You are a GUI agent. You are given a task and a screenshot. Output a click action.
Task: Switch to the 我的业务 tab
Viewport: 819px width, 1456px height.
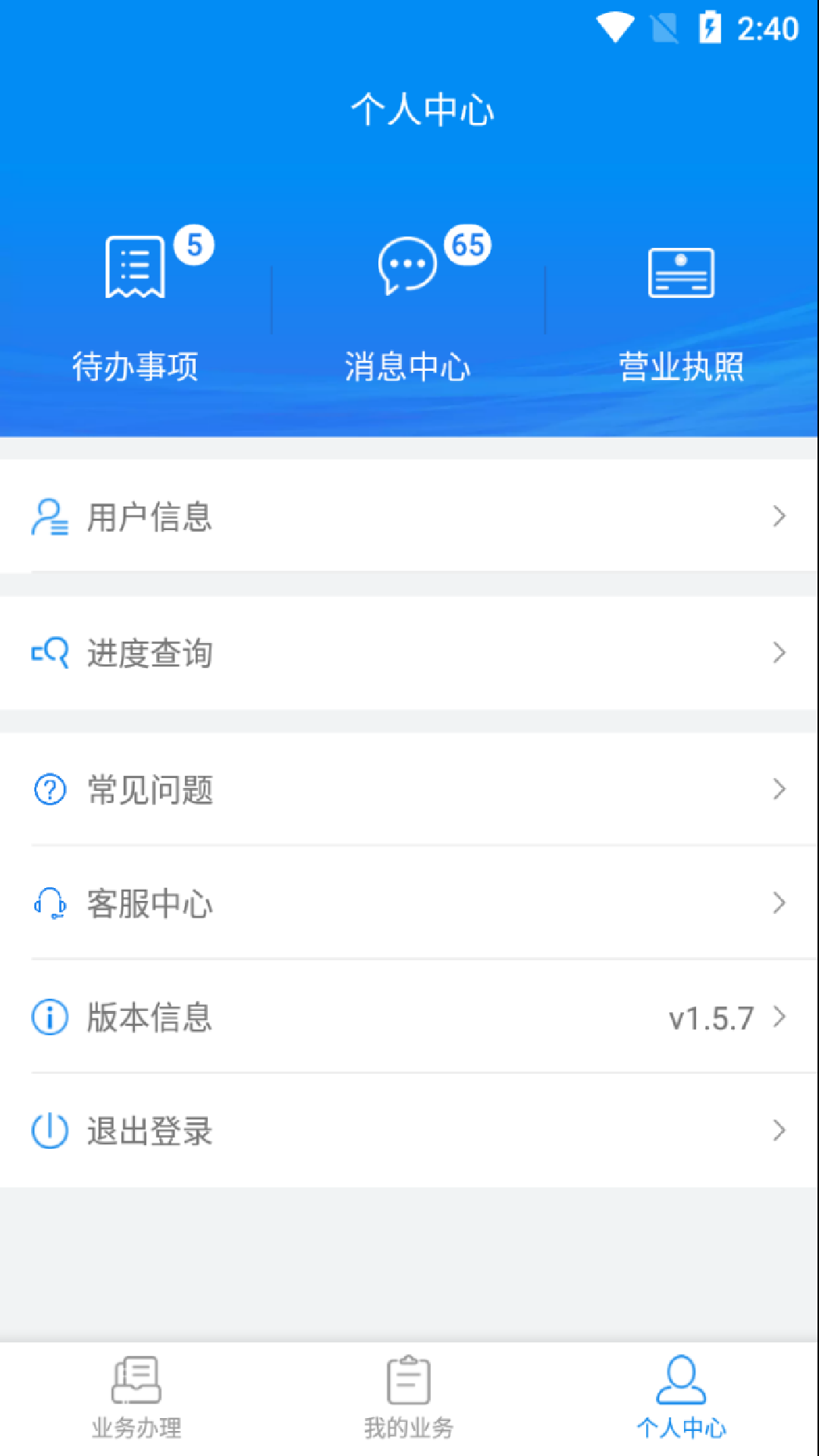click(408, 1399)
